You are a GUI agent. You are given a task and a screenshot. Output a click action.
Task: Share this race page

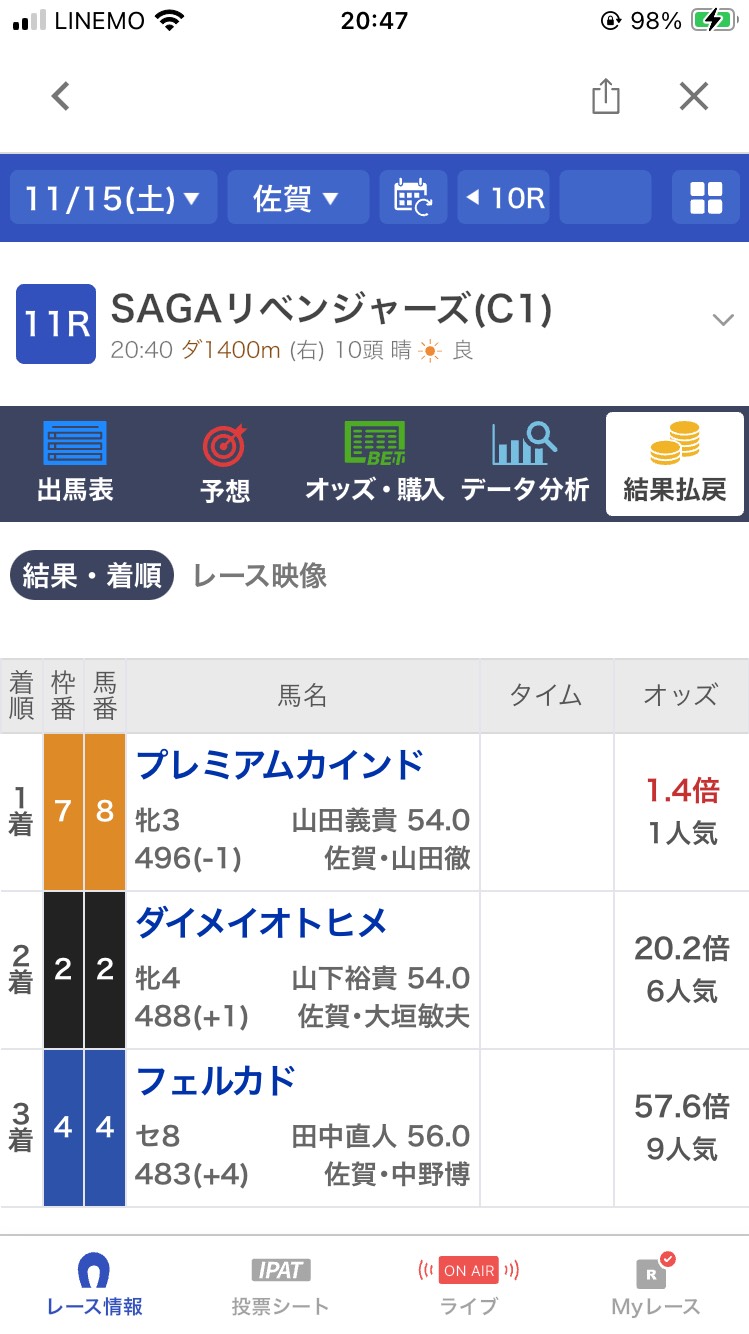pyautogui.click(x=605, y=97)
